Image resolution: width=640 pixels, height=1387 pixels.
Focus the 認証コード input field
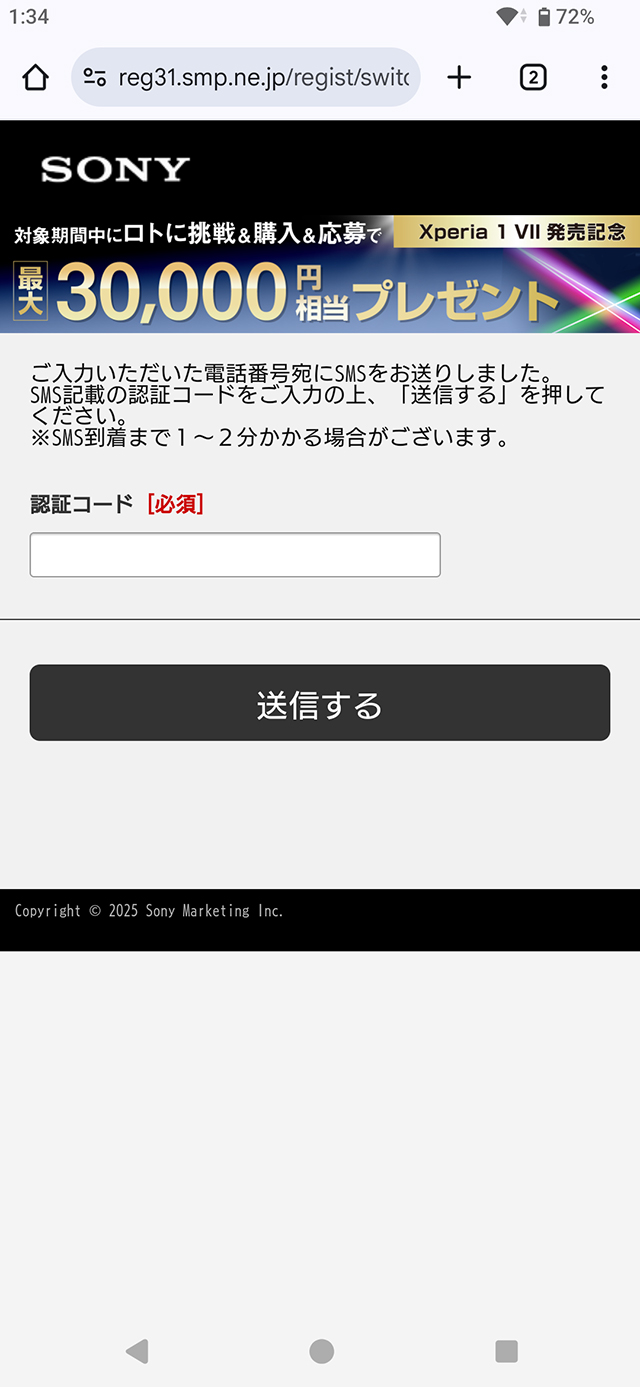pos(235,555)
